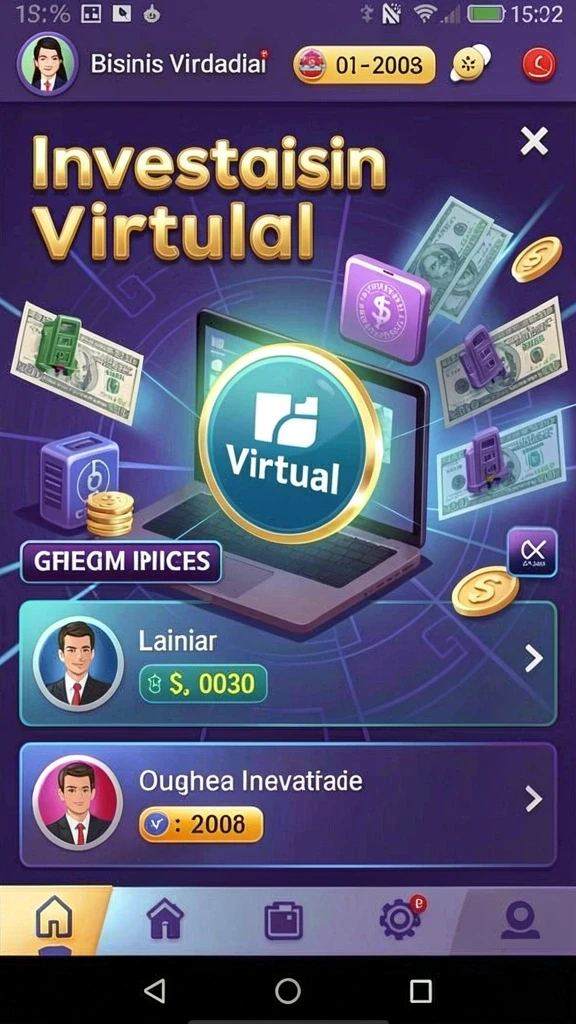
Task: Close the Investaisin Virtual popup
Action: point(534,141)
